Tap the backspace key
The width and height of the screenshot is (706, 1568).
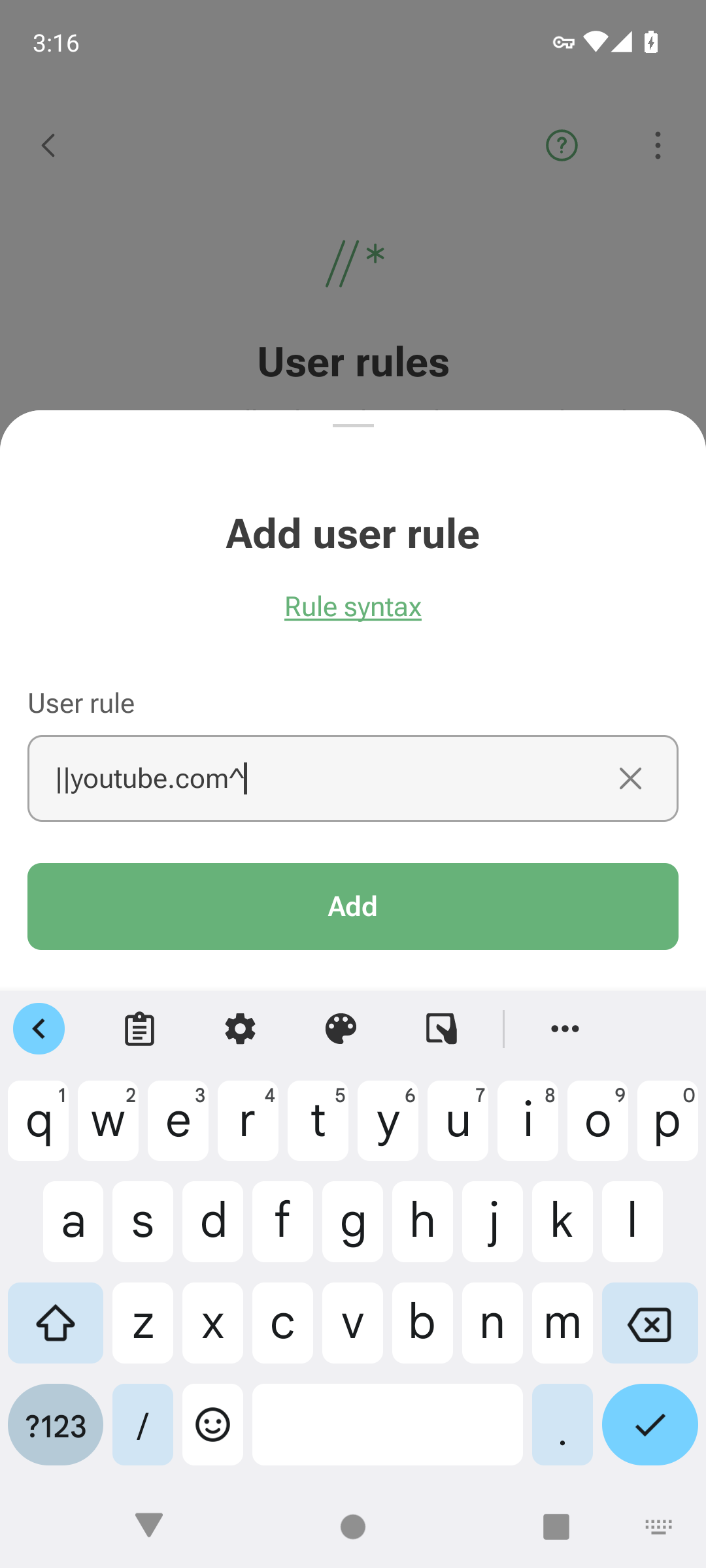650,1323
